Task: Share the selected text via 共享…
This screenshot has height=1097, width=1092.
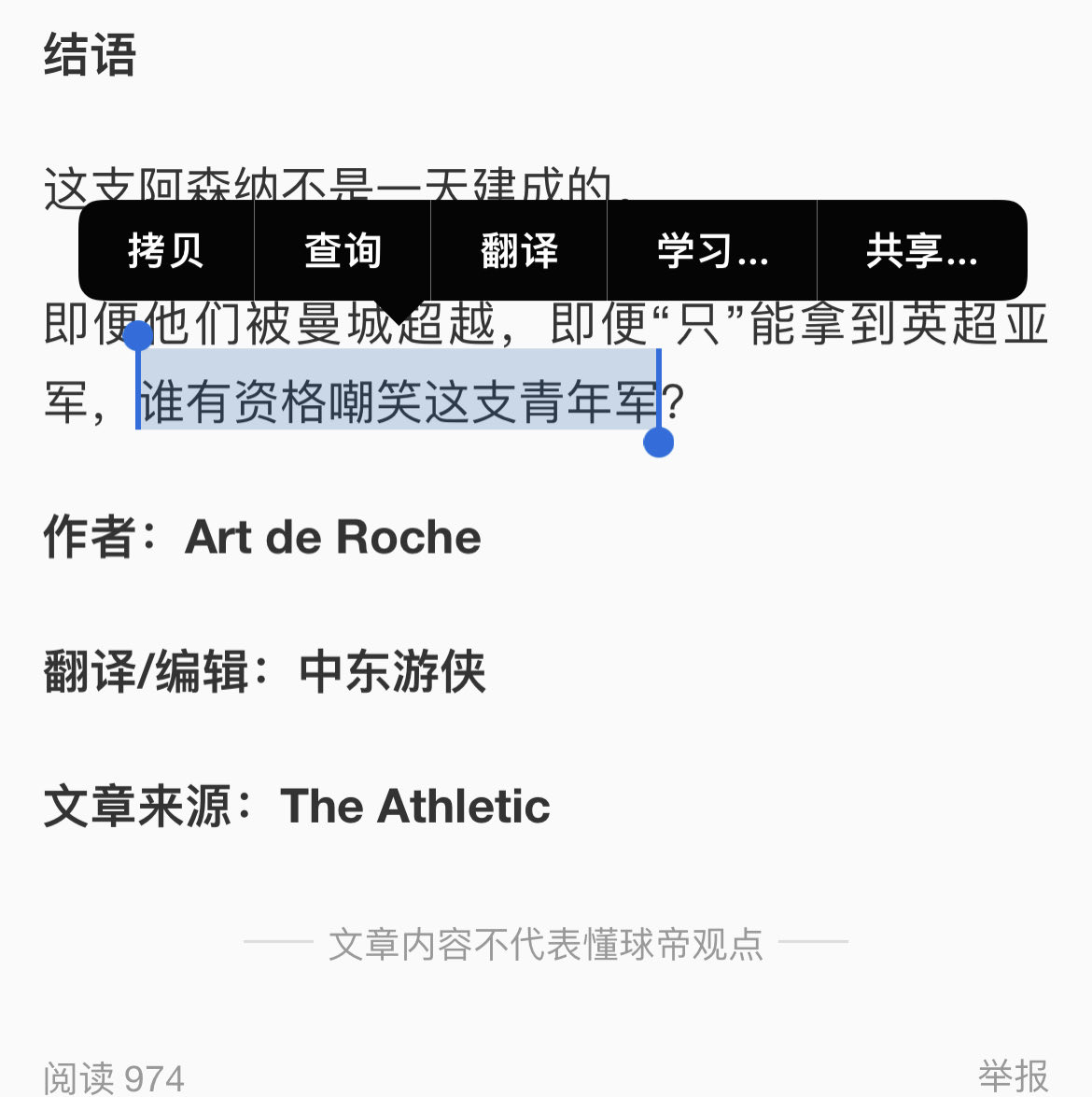Action: click(921, 250)
